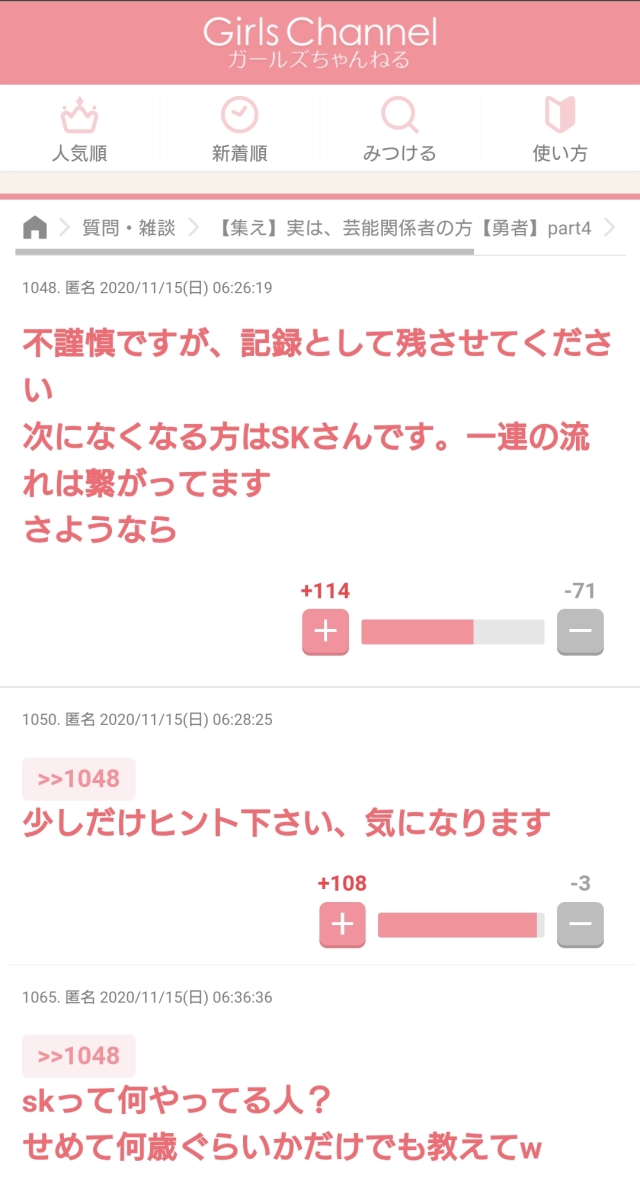Upvote comment 1050 with plus button

click(x=342, y=924)
